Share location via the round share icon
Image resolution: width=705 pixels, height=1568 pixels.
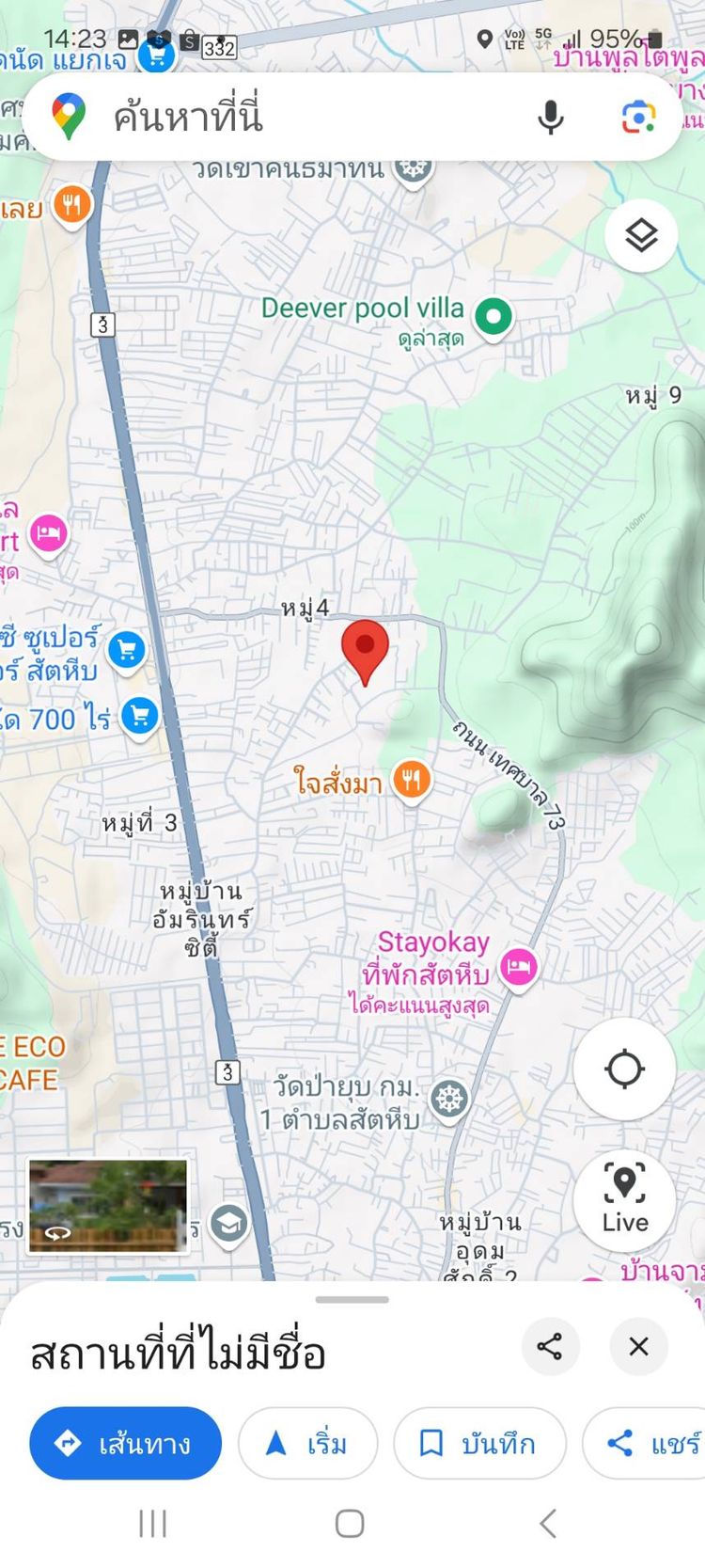pos(550,1346)
